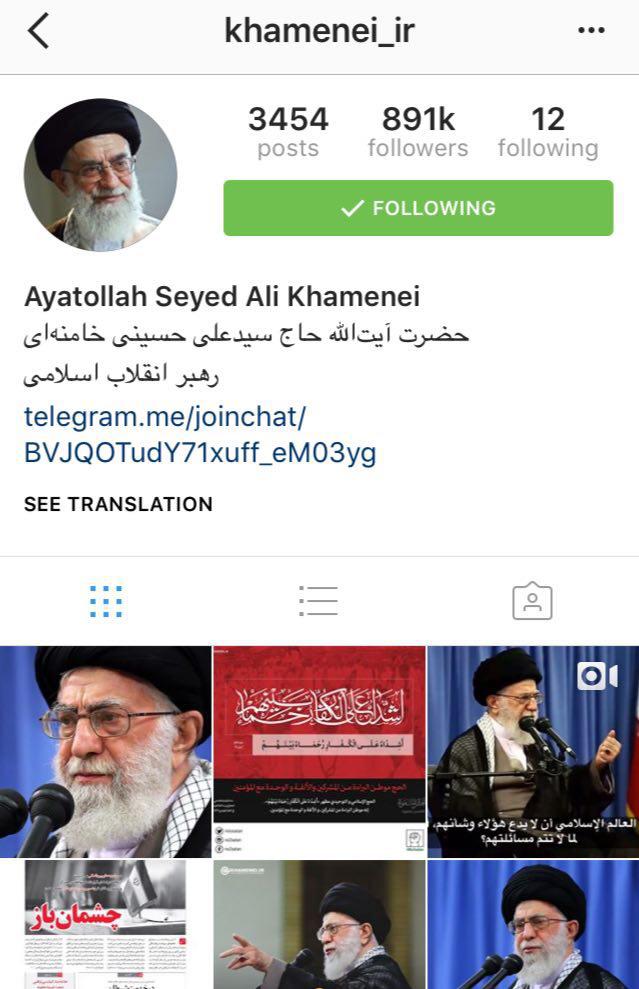Switch to the tagged photos tab
Viewport: 639px width, 989px height.
point(532,601)
